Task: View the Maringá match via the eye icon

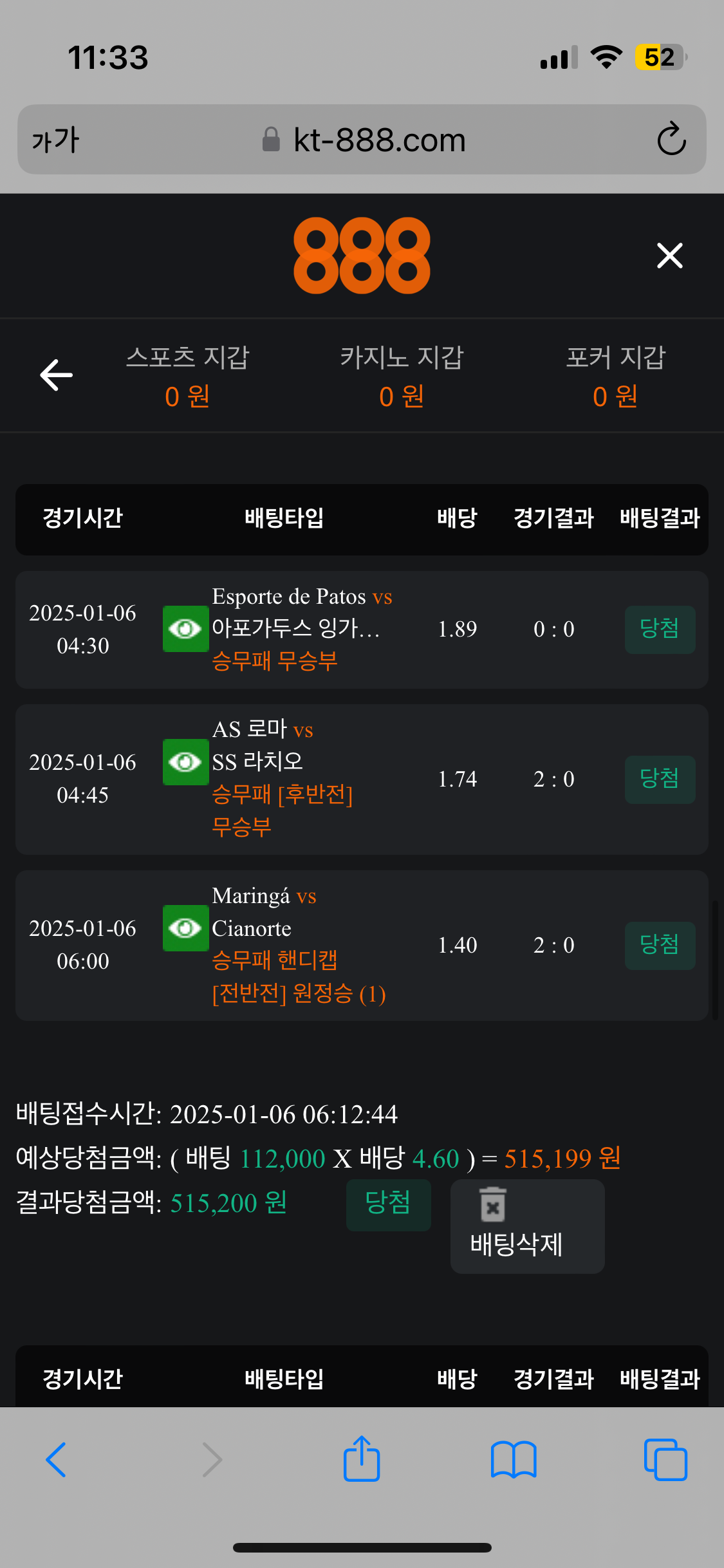Action: pos(185,928)
